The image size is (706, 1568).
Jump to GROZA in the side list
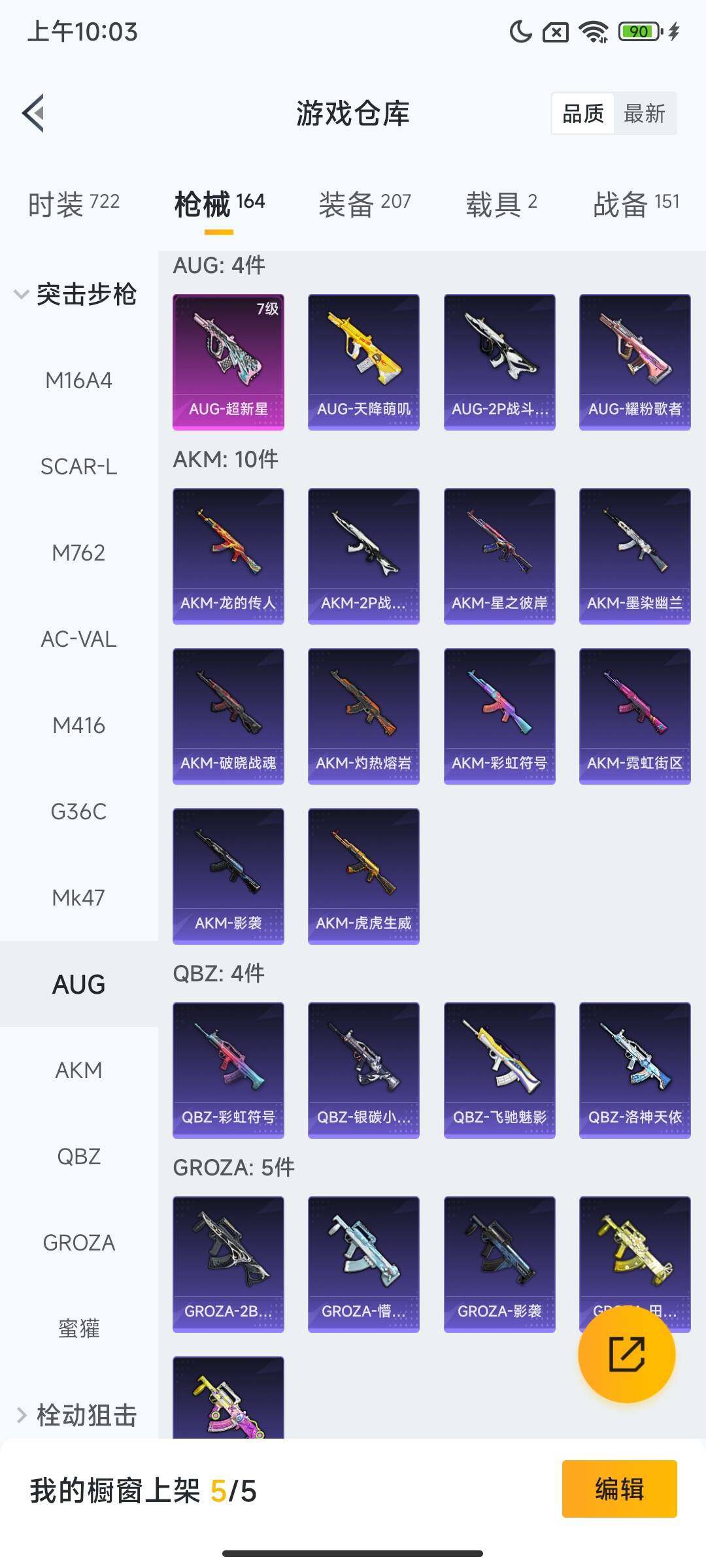(79, 1243)
